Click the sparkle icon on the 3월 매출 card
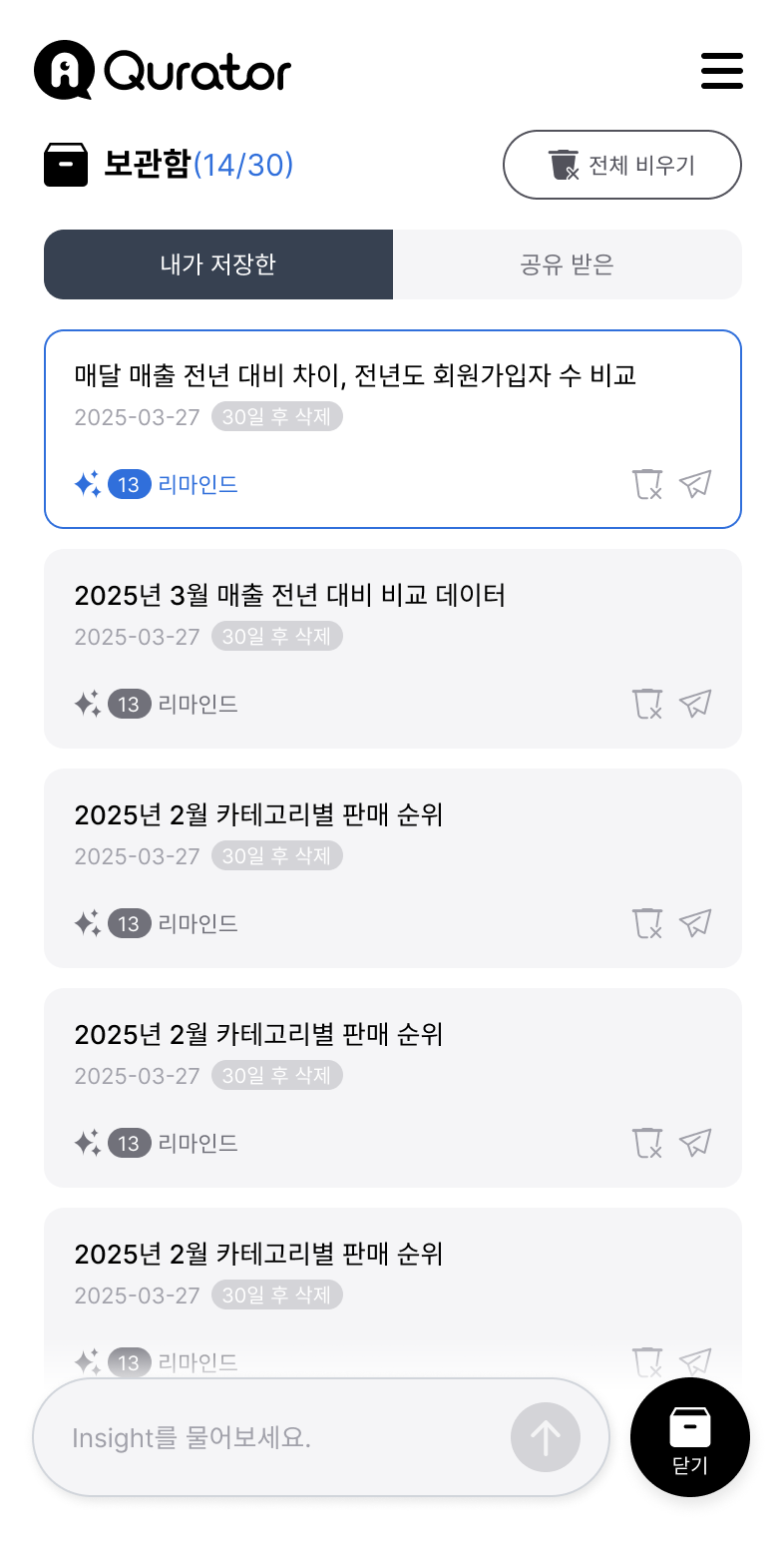The image size is (784, 1557). click(x=88, y=703)
